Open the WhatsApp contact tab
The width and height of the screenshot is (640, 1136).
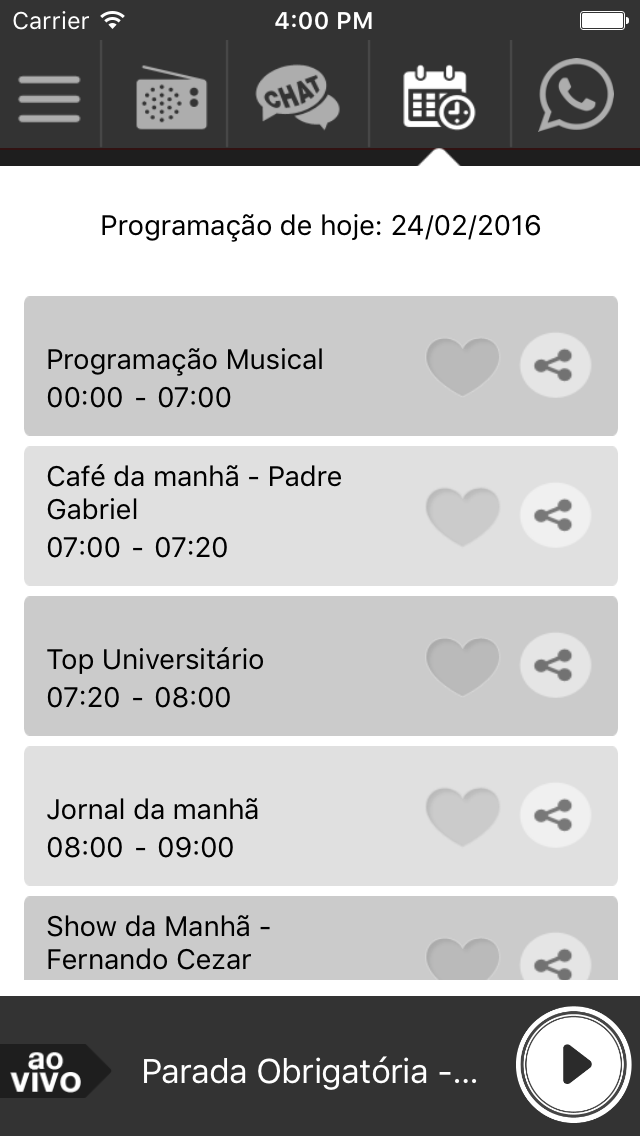[x=576, y=95]
